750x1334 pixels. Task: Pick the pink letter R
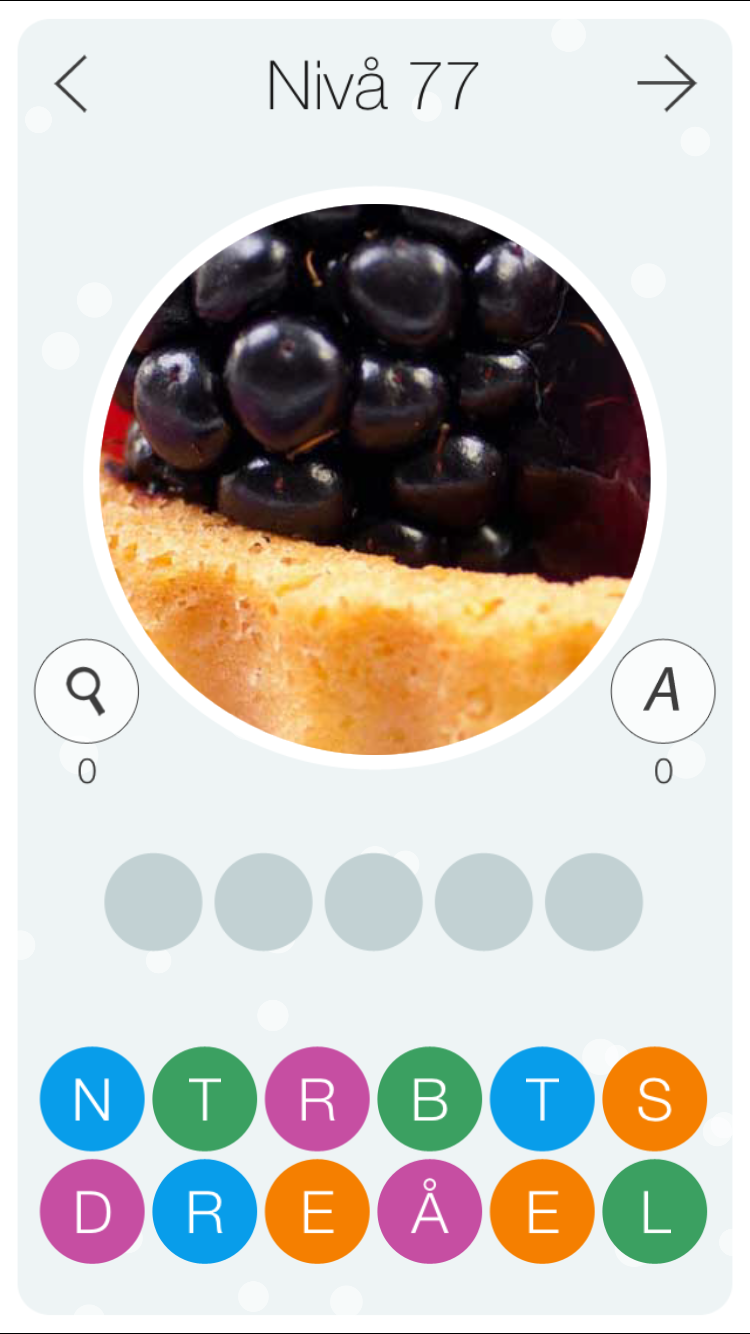coord(317,1099)
